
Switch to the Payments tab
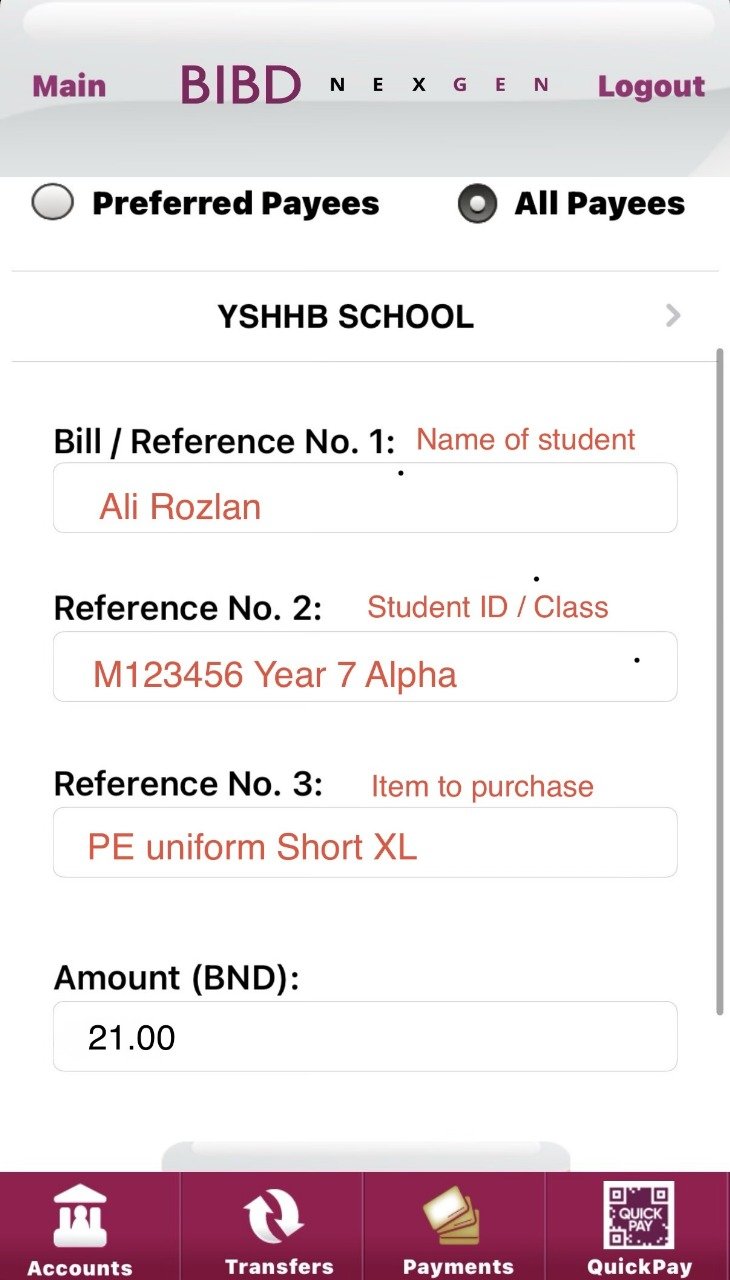tap(456, 1228)
